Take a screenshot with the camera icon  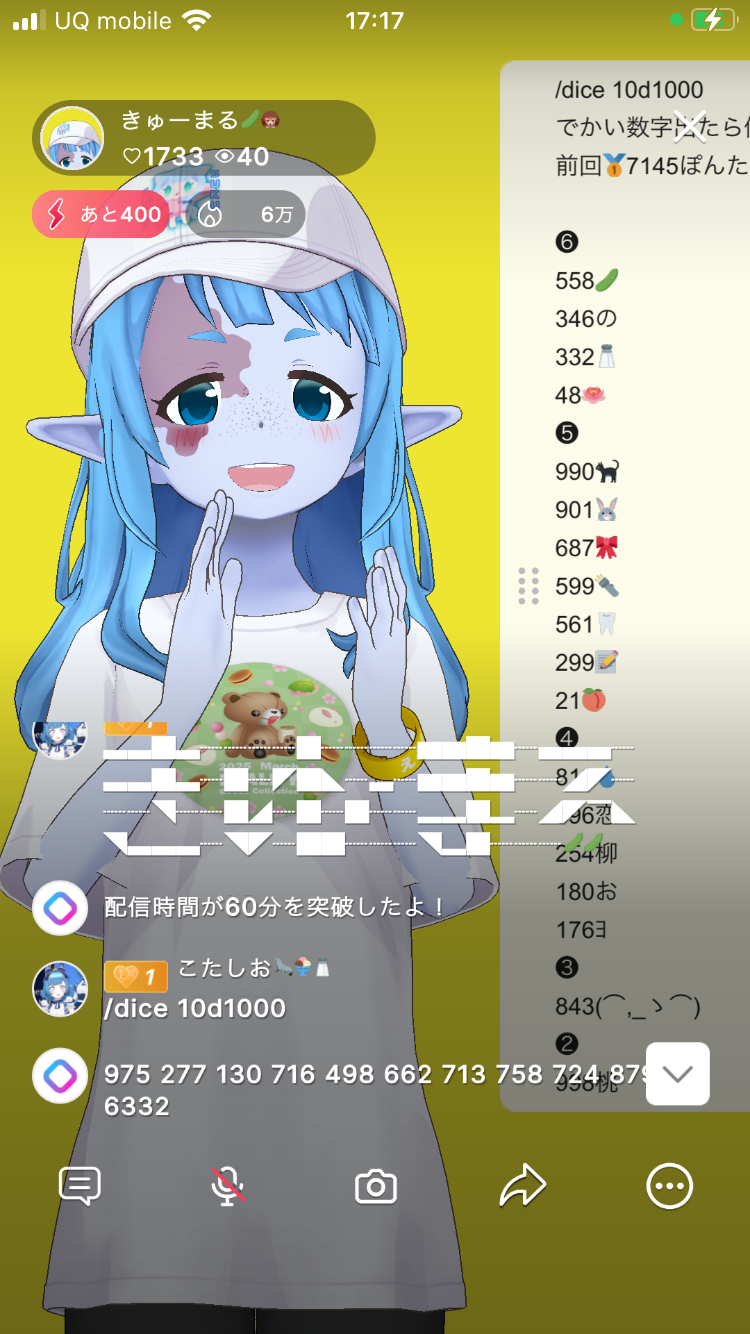tap(375, 1186)
